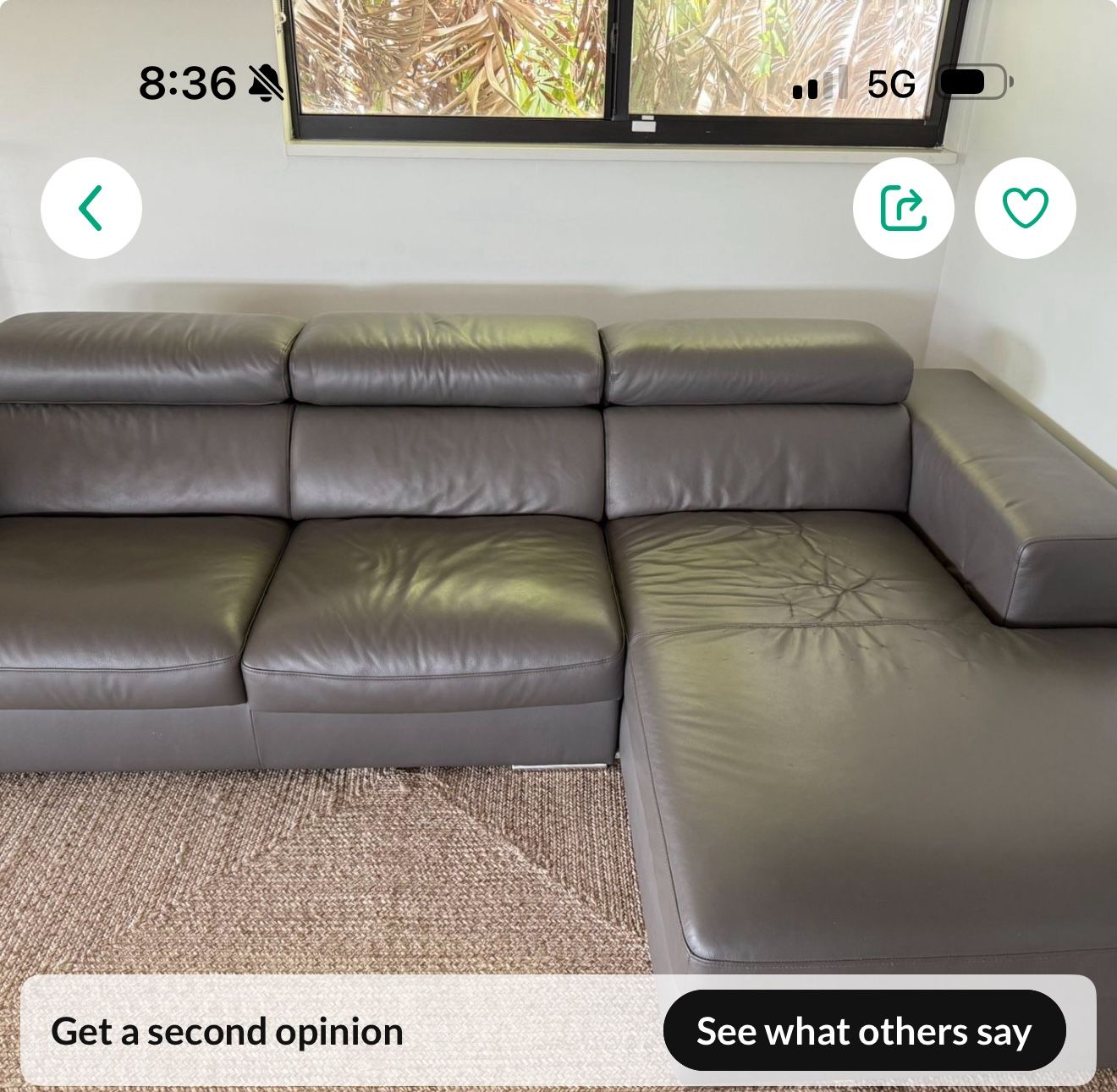
Task: Go back using the arrow button
Action: coord(91,208)
